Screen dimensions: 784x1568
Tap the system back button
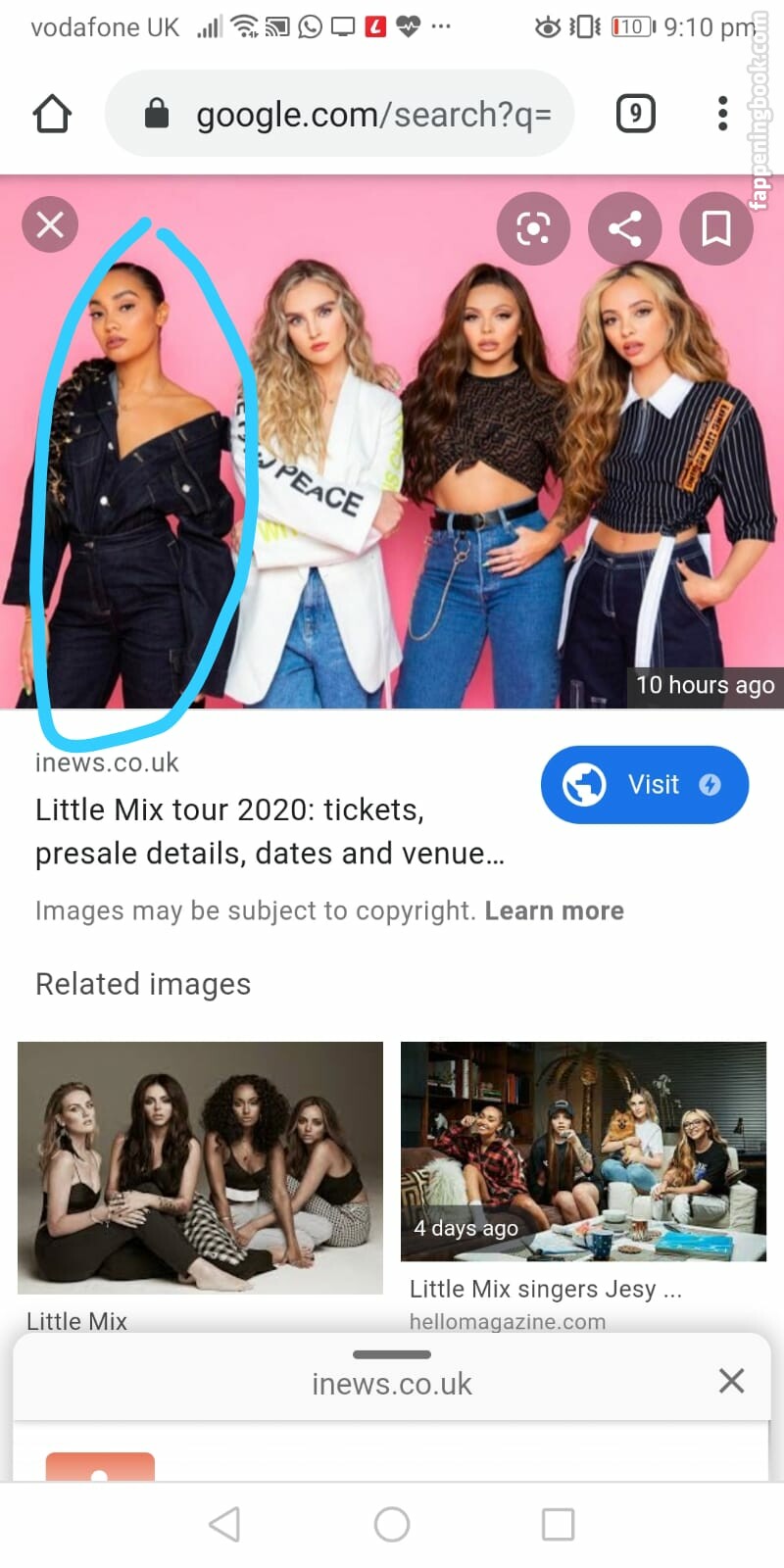point(224,1524)
